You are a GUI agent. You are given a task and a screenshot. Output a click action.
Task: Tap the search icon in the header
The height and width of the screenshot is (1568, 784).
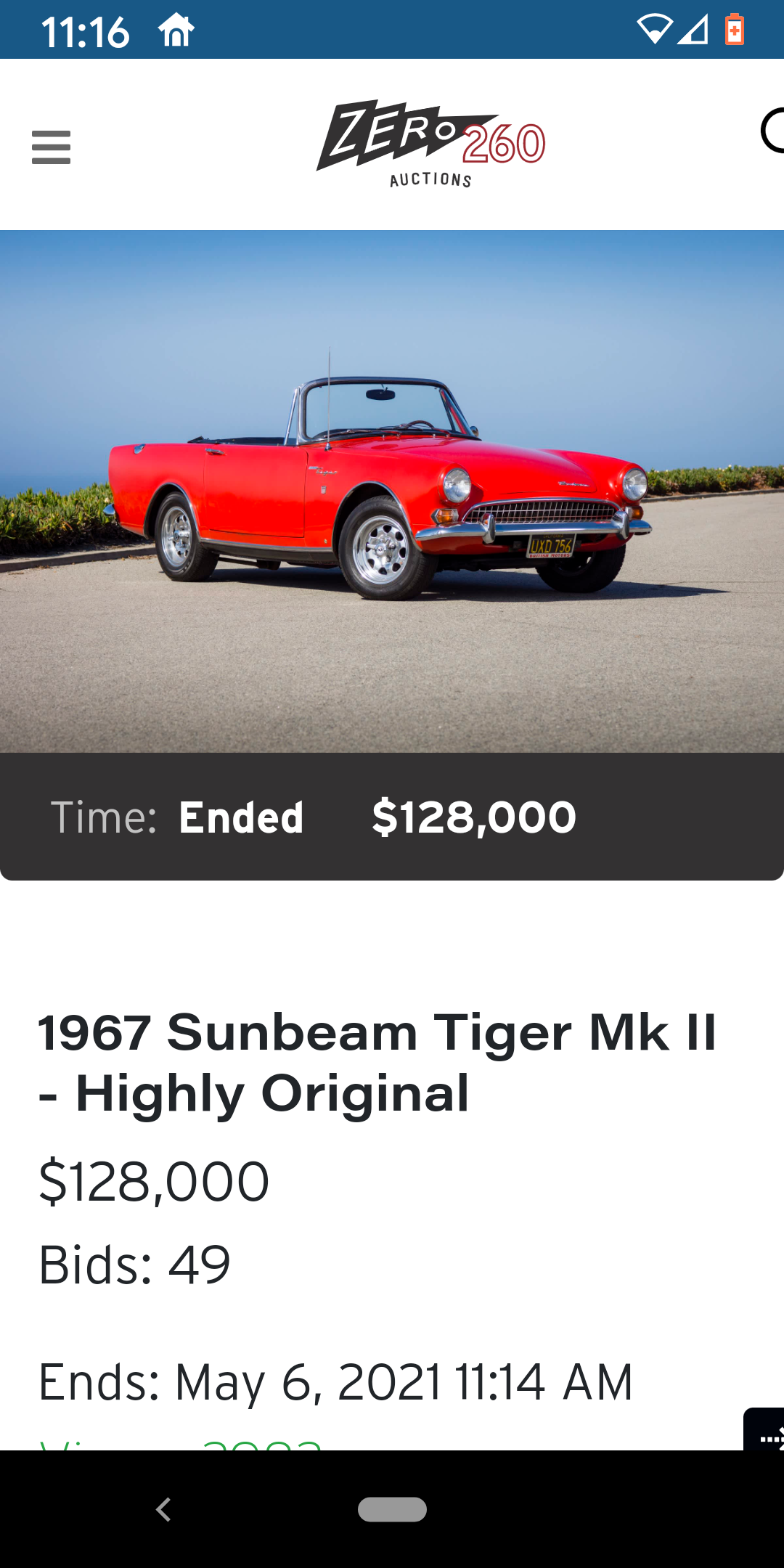point(772,132)
